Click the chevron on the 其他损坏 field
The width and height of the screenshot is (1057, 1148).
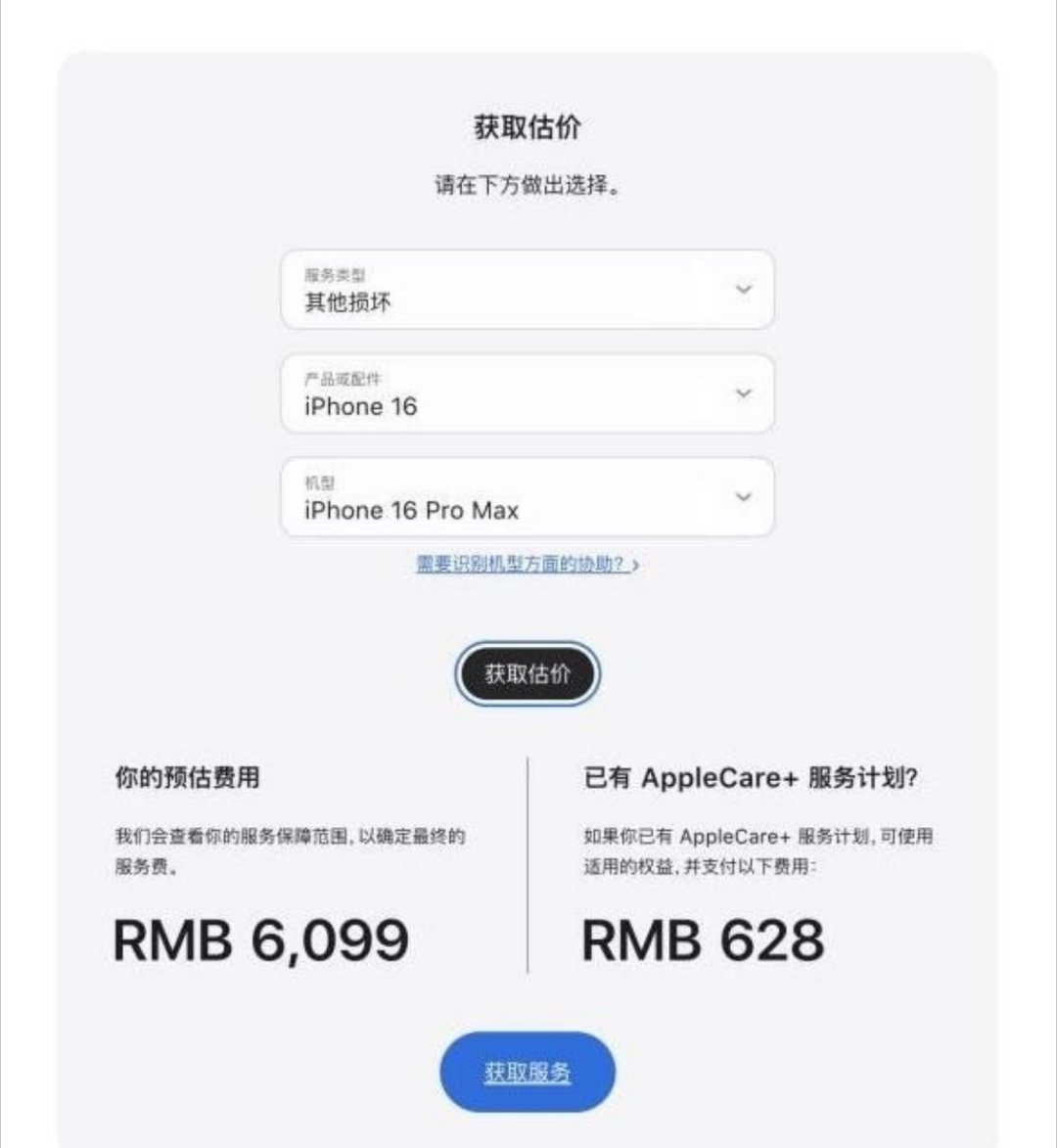742,290
